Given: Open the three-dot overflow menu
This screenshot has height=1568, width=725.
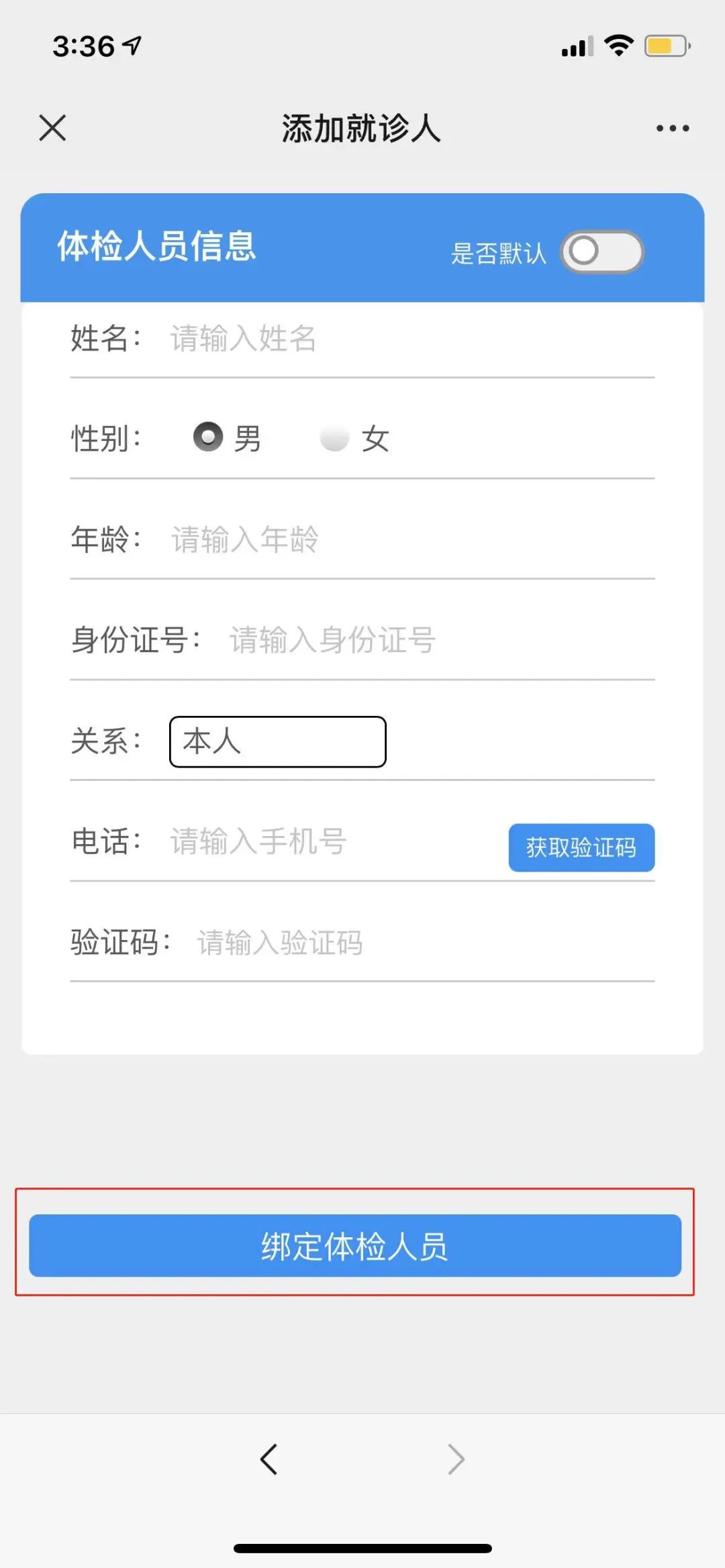Looking at the screenshot, I should [x=673, y=128].
